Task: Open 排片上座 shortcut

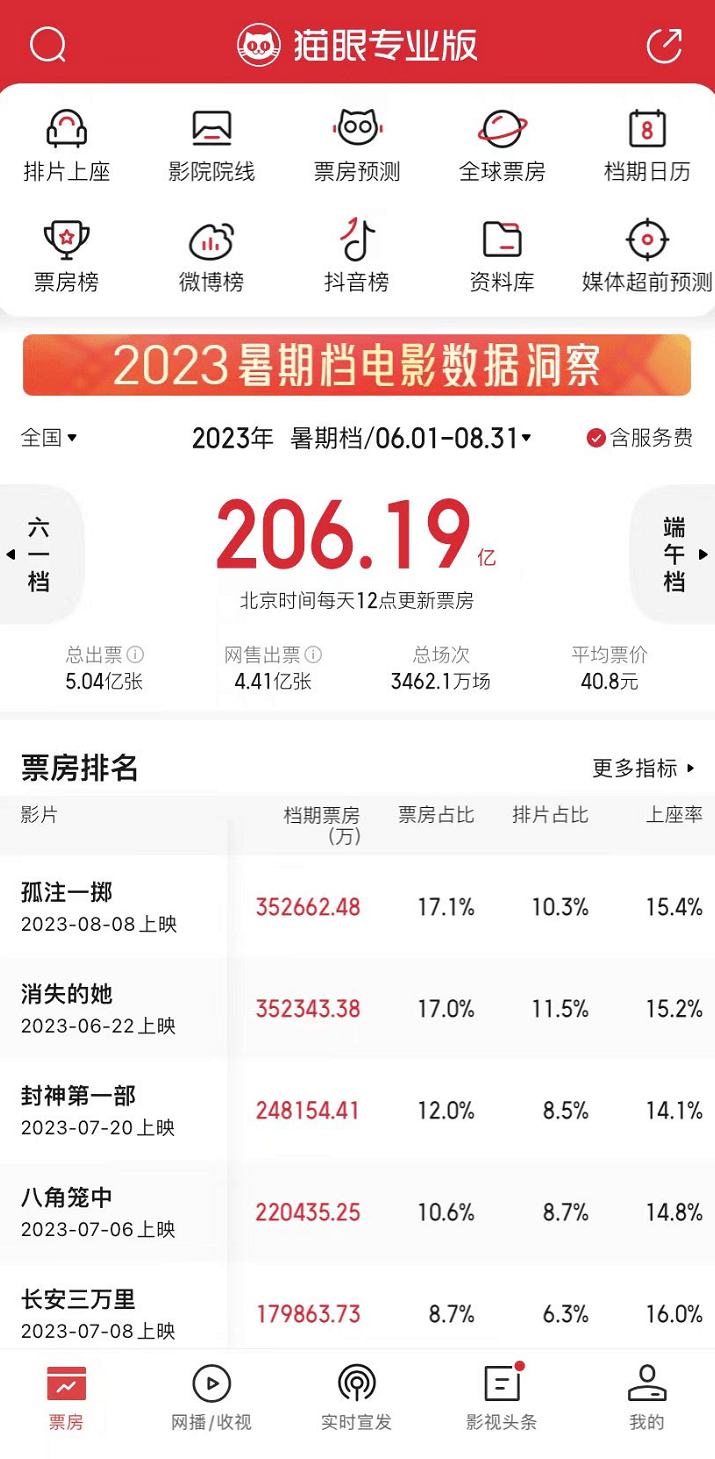Action: point(67,147)
